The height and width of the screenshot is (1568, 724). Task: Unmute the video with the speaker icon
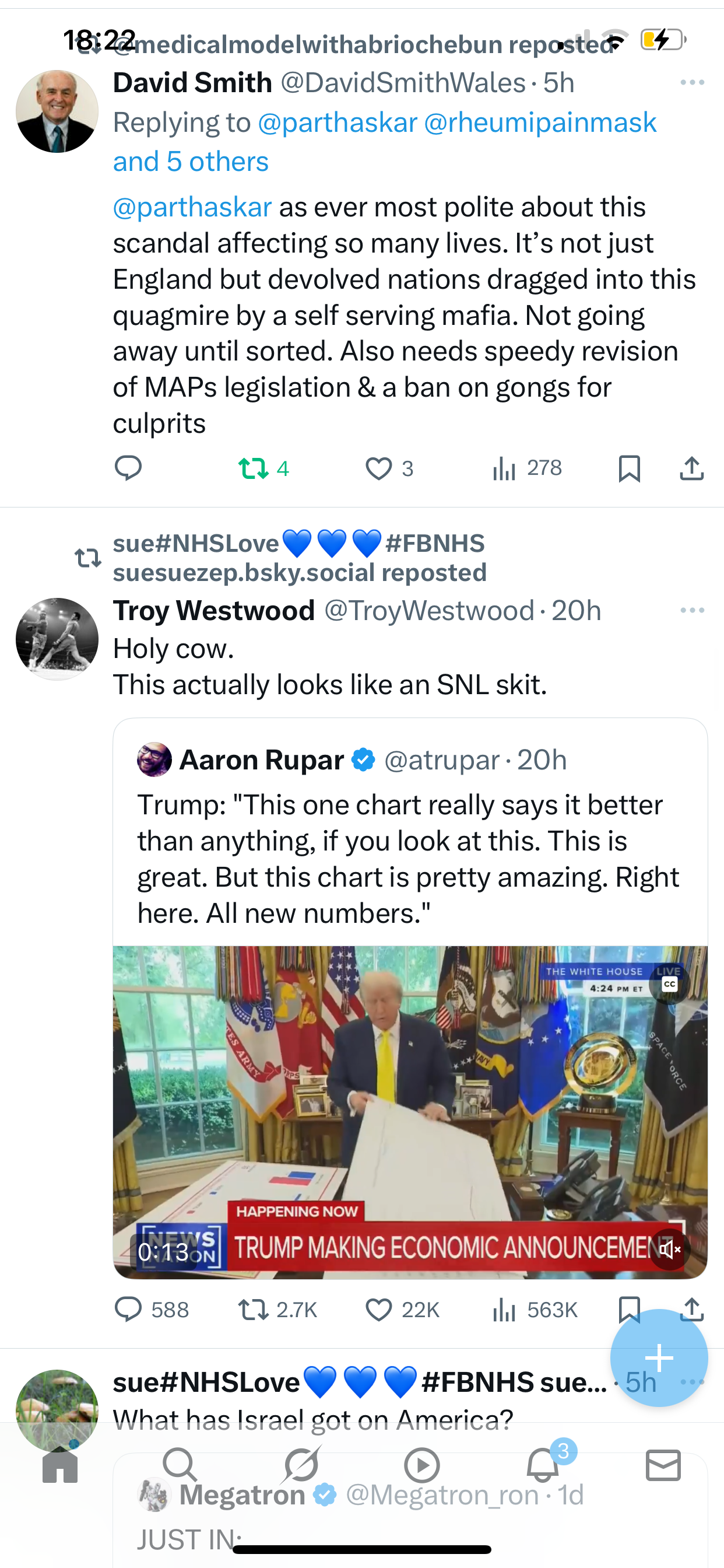669,1250
